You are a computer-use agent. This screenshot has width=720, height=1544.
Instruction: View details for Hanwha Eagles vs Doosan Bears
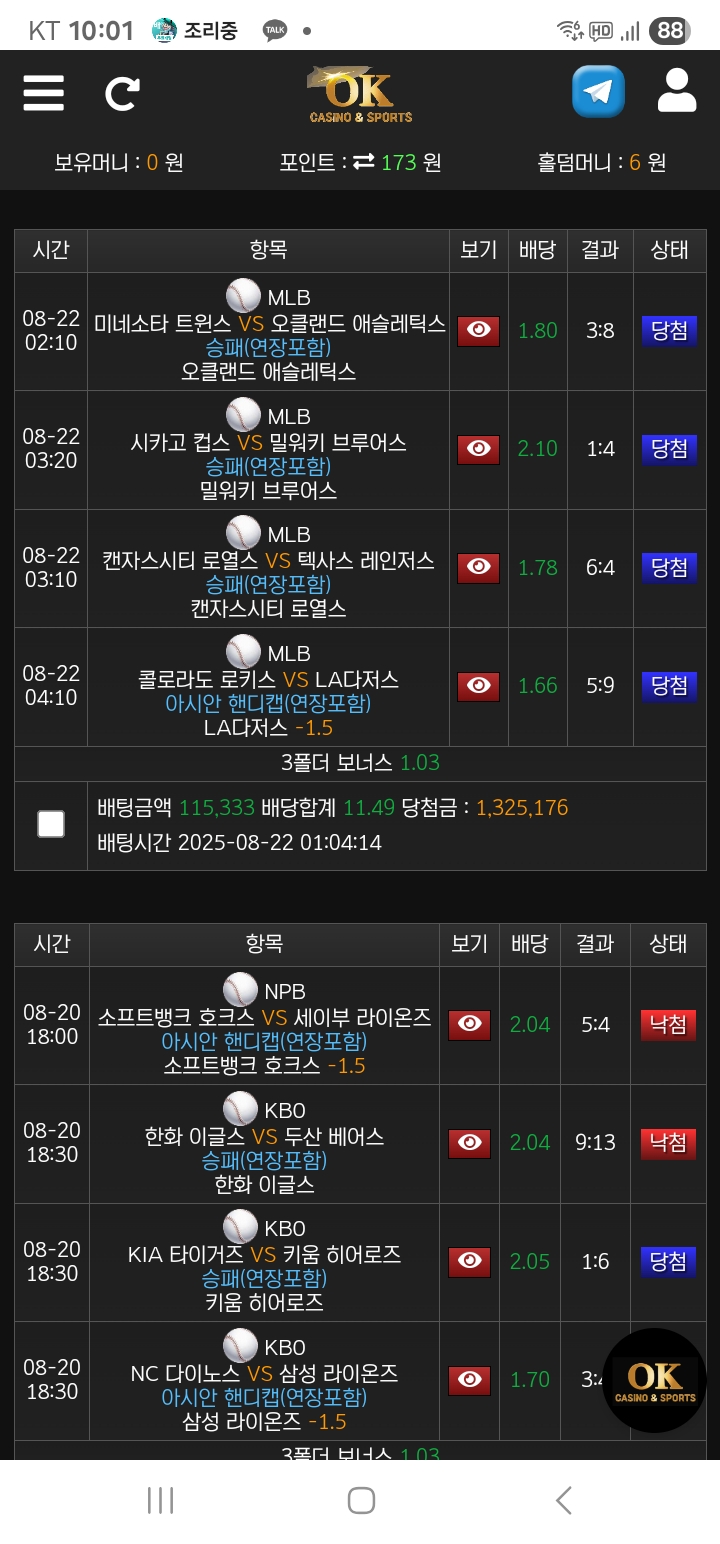pos(469,1143)
